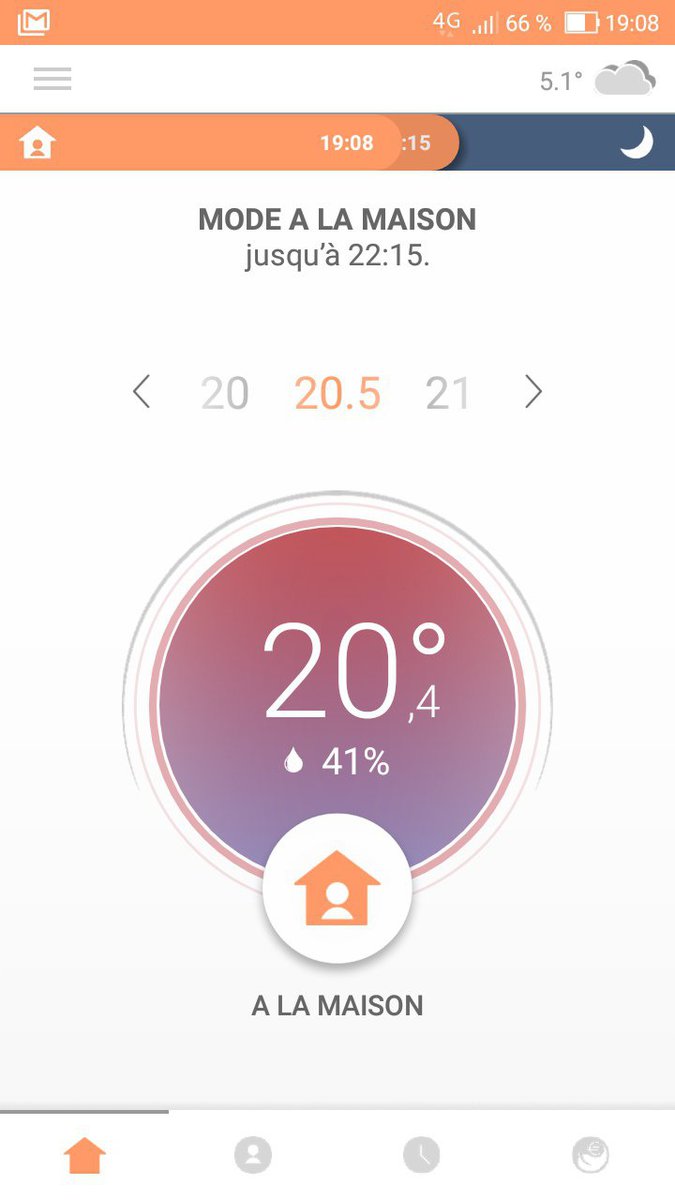
Task: Open the clock schedule tab
Action: click(422, 1156)
